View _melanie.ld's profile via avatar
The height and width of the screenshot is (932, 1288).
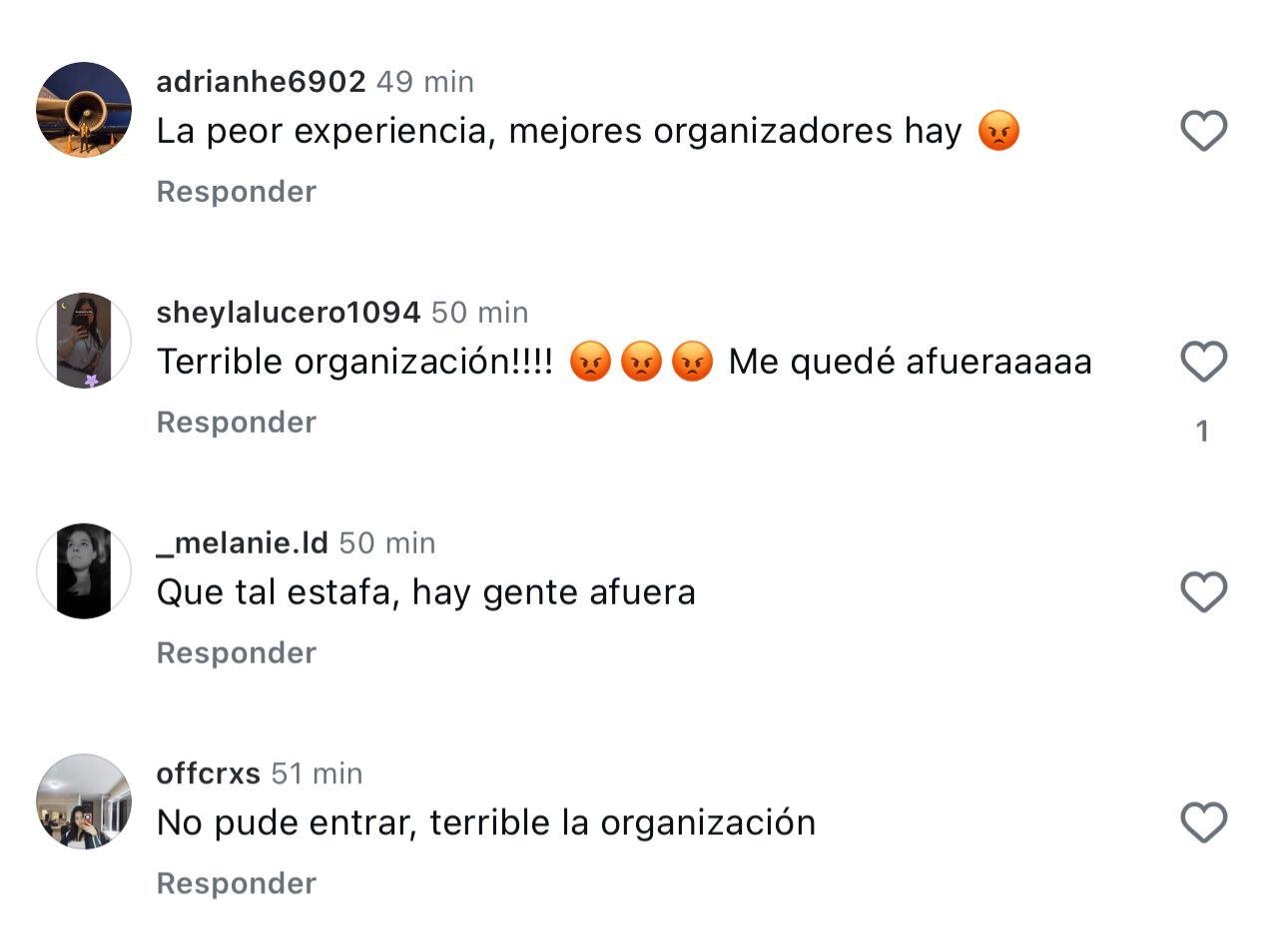[84, 571]
